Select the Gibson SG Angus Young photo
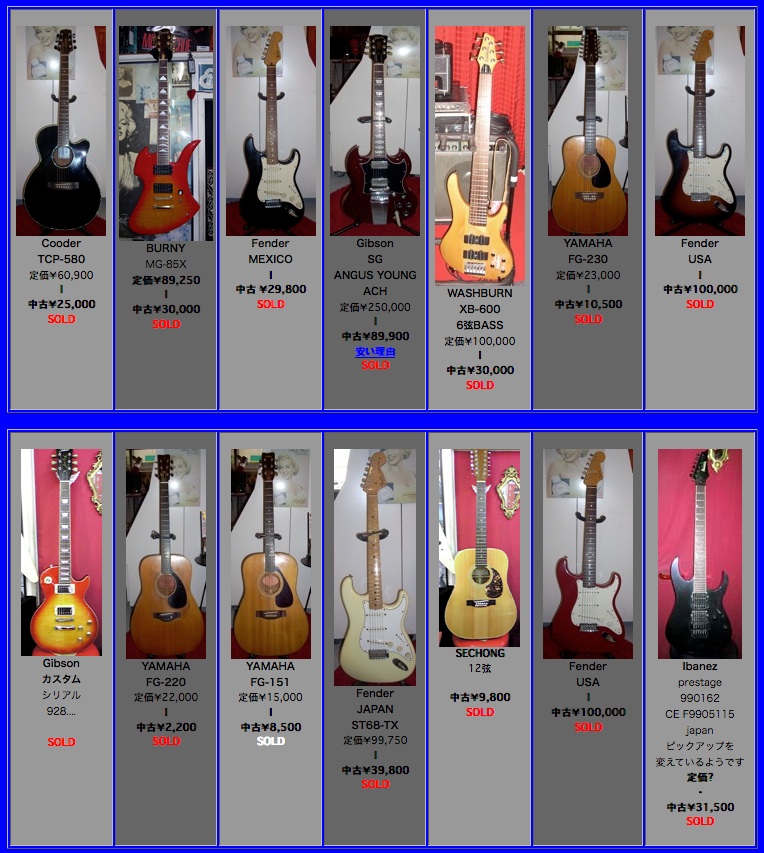This screenshot has height=853, width=764. (375, 130)
